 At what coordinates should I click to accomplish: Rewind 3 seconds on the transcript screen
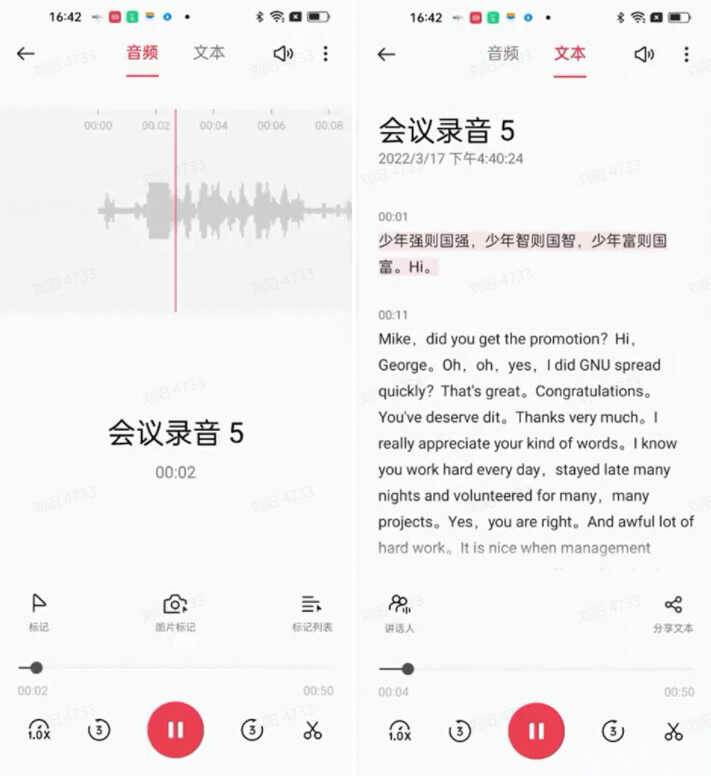(x=459, y=731)
